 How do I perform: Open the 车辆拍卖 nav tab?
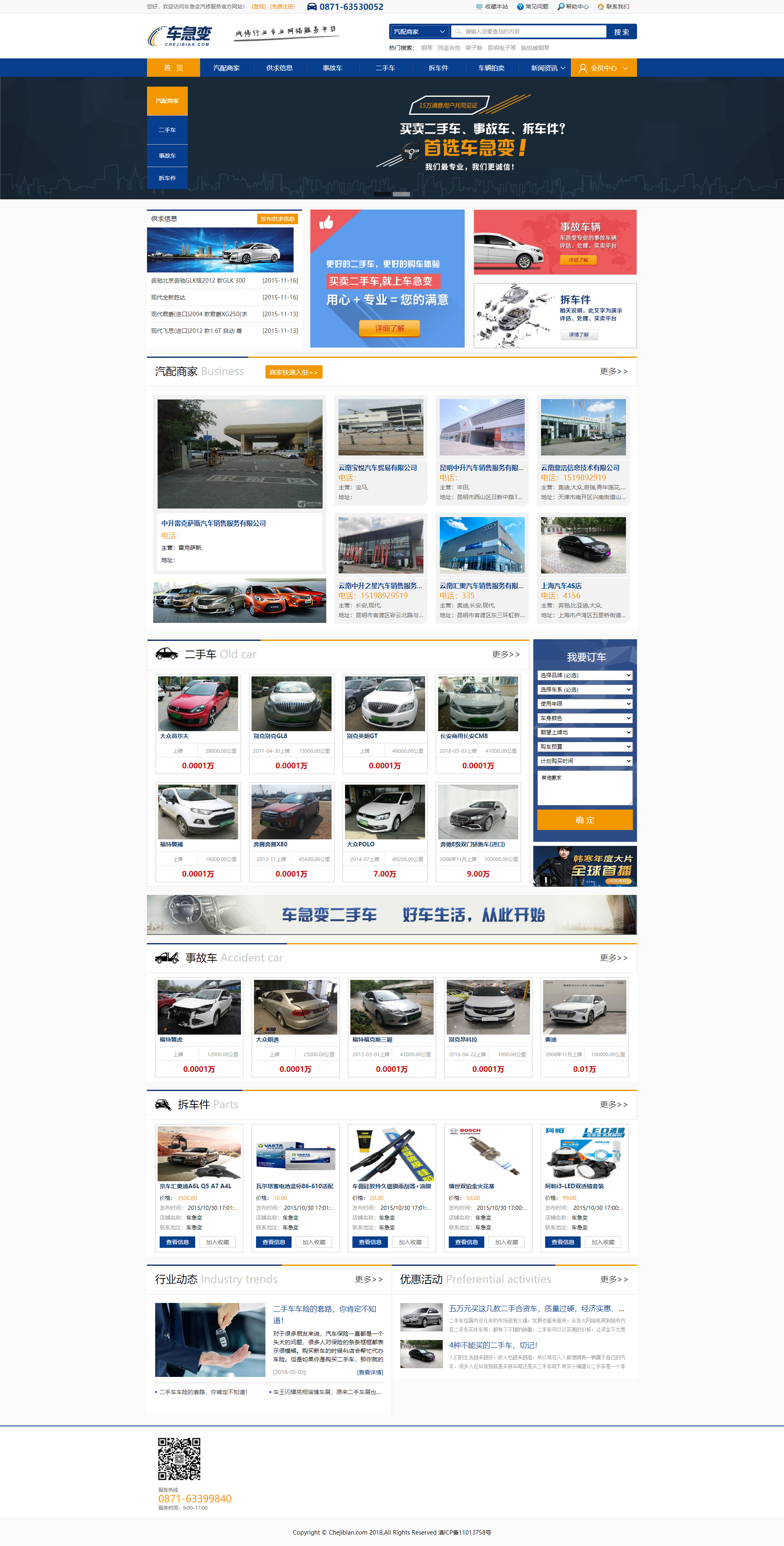(x=491, y=68)
